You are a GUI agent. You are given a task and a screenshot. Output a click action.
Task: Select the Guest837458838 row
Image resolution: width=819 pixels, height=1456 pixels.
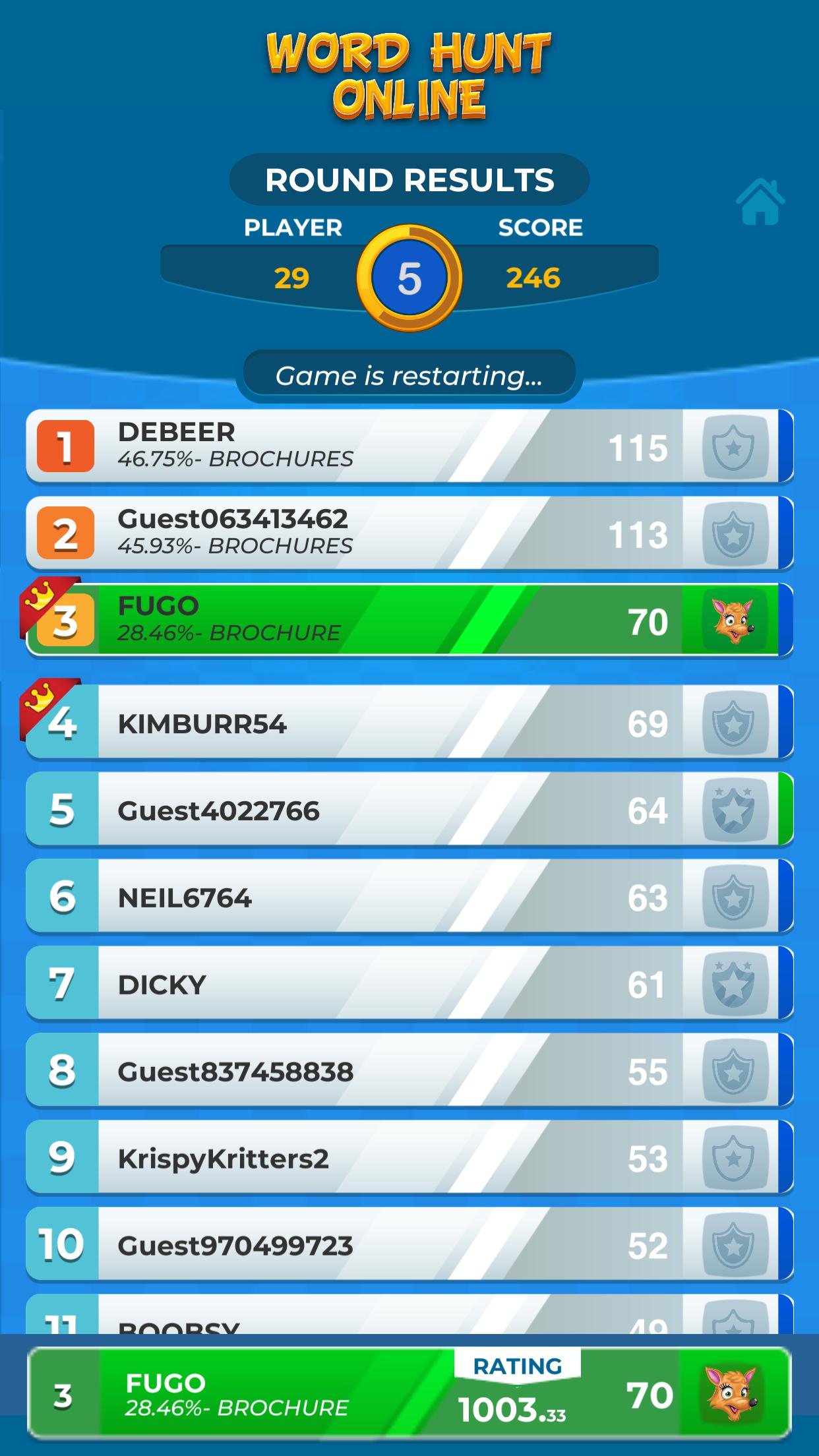[x=409, y=1072]
